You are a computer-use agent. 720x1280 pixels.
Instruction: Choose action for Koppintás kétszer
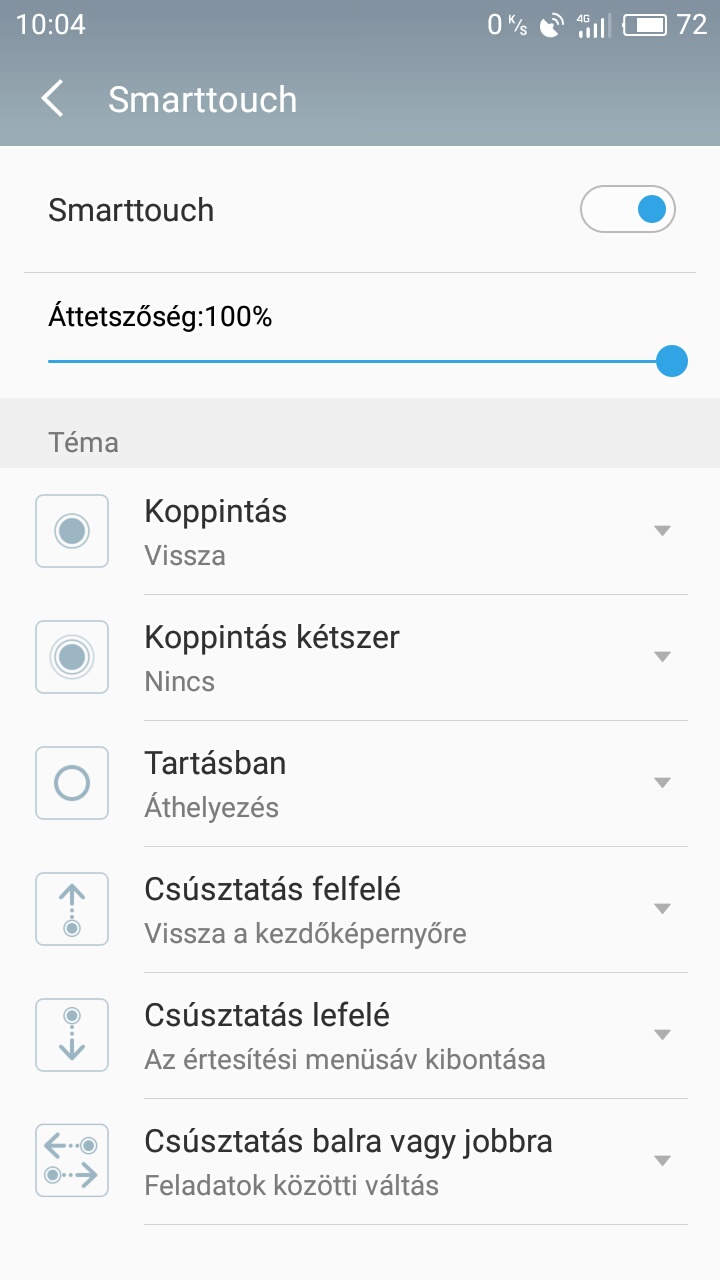(x=360, y=657)
